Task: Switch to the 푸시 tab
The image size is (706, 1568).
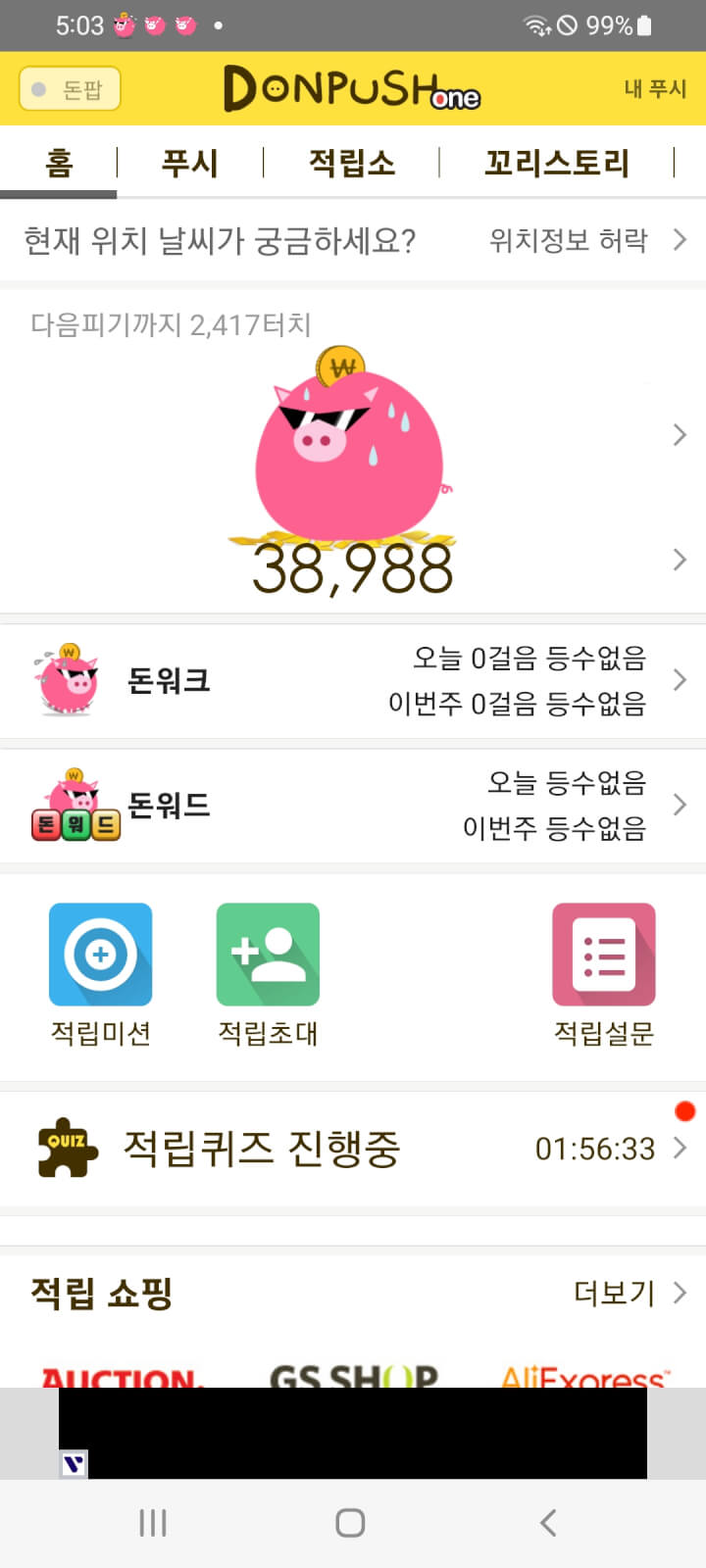Action: 189,163
